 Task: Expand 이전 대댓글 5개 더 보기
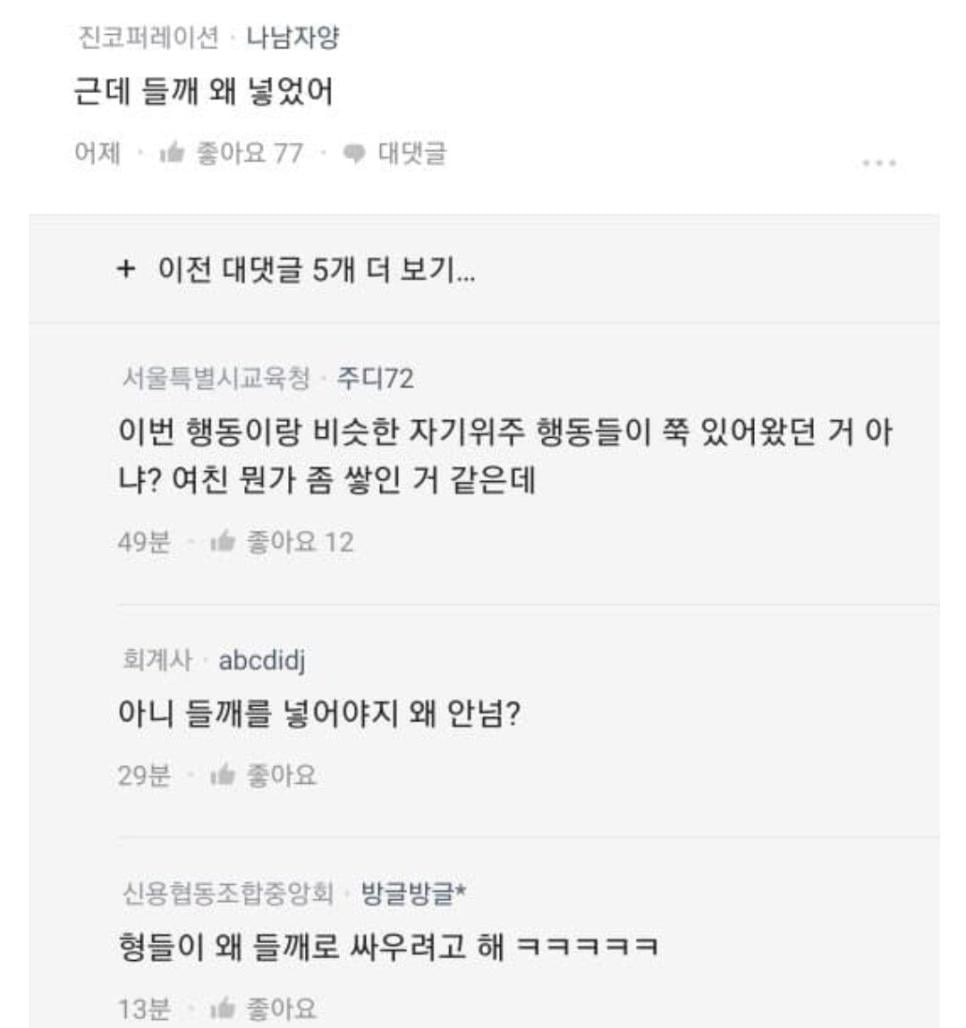click(x=297, y=270)
